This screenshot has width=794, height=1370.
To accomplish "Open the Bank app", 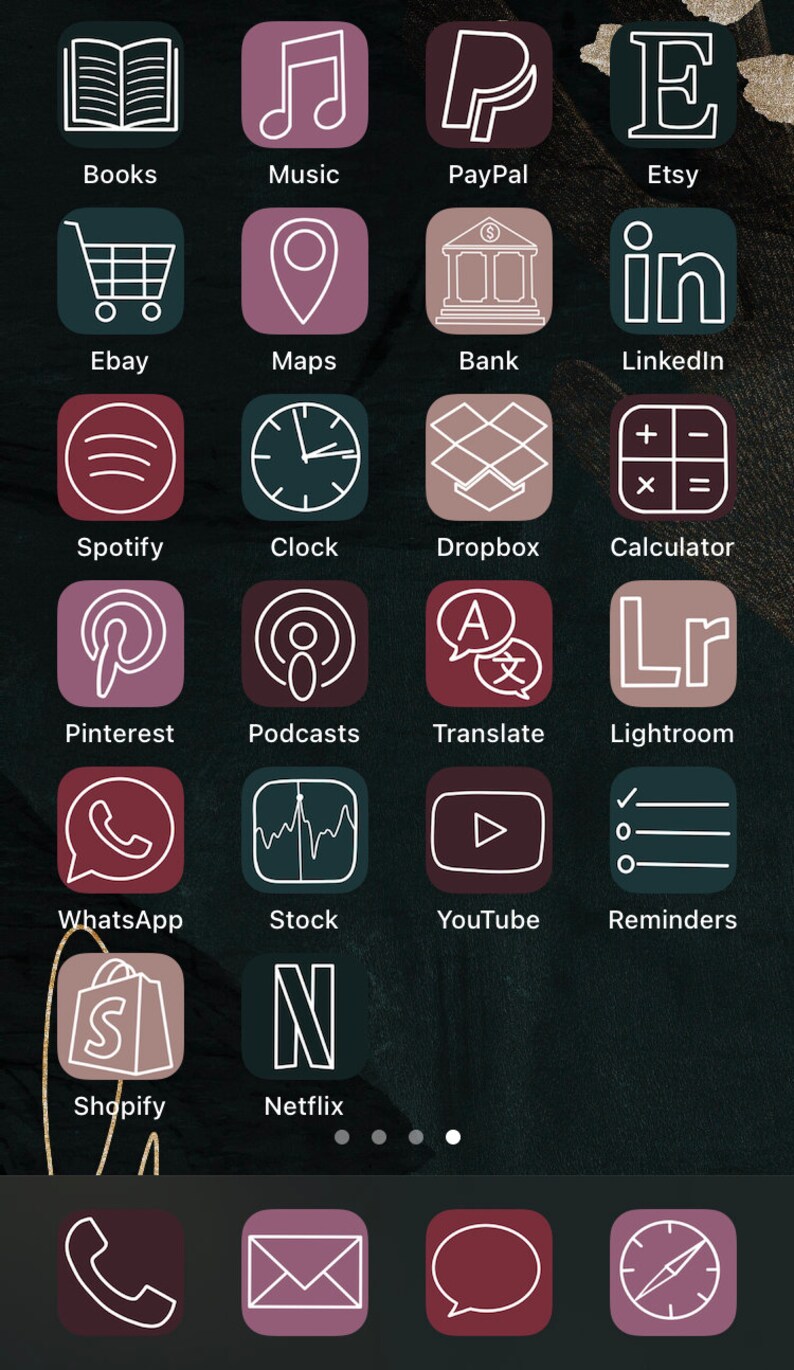I will pyautogui.click(x=489, y=271).
